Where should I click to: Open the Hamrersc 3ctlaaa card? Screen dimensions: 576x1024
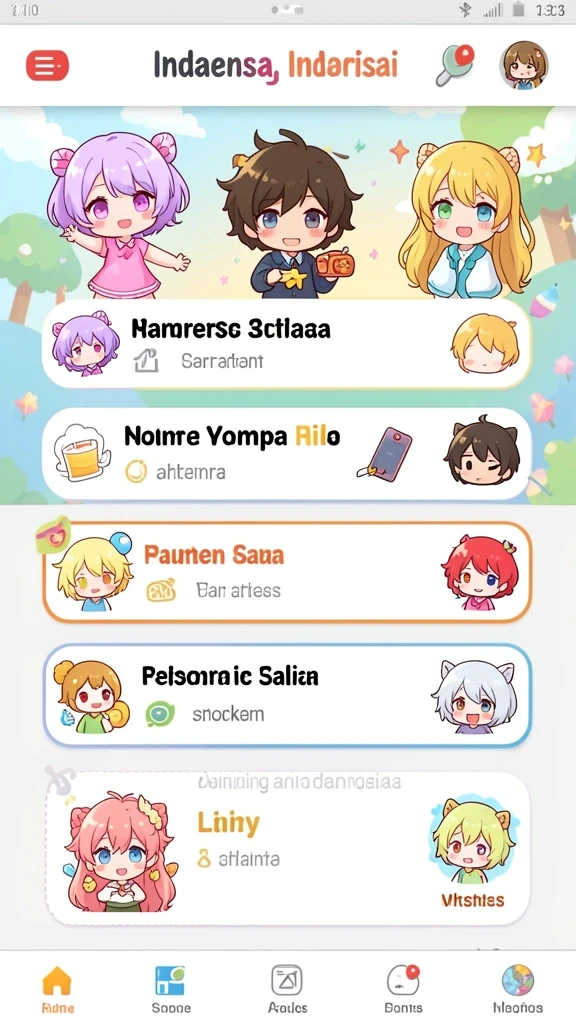tap(287, 344)
